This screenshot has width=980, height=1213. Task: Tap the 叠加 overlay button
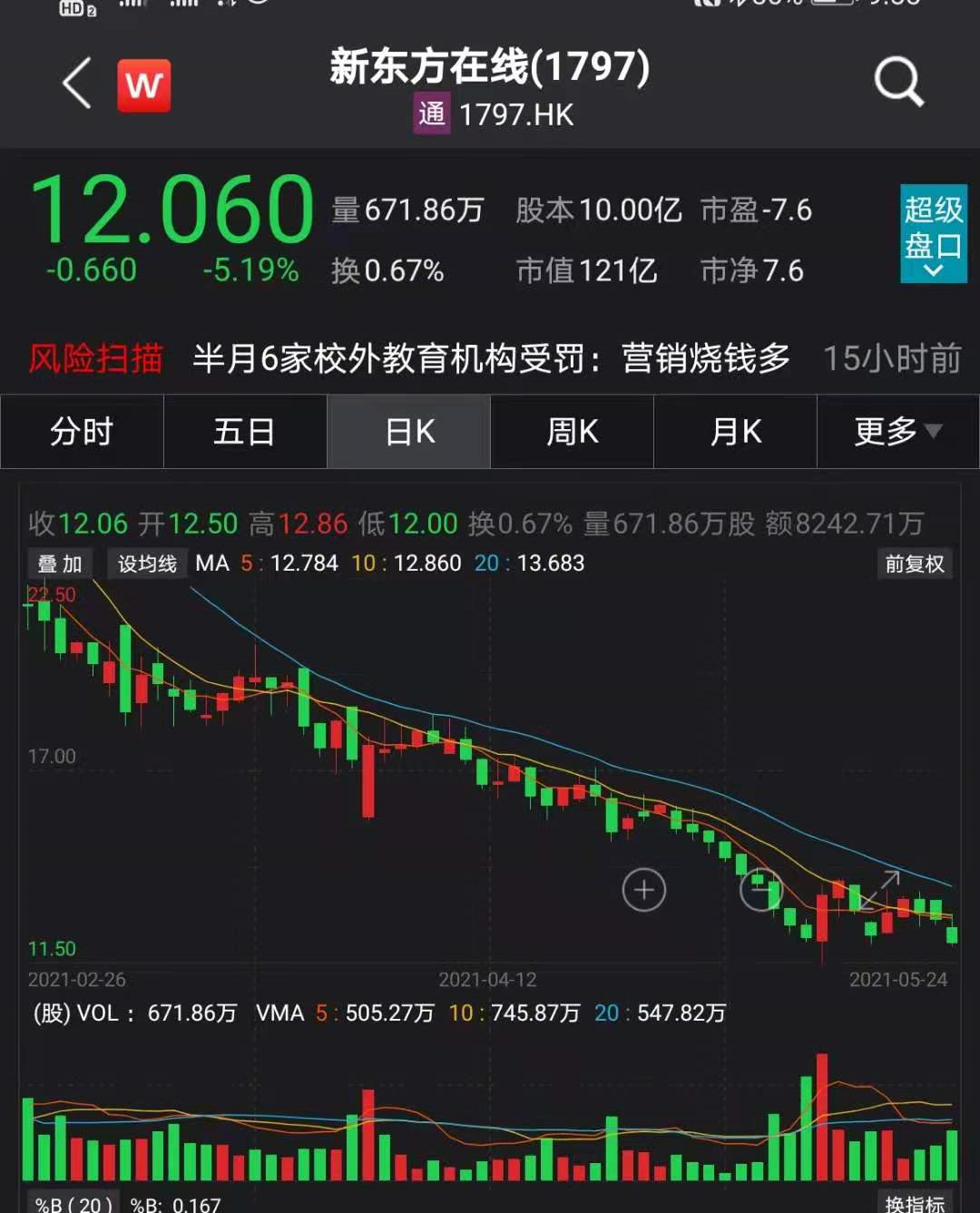click(60, 563)
